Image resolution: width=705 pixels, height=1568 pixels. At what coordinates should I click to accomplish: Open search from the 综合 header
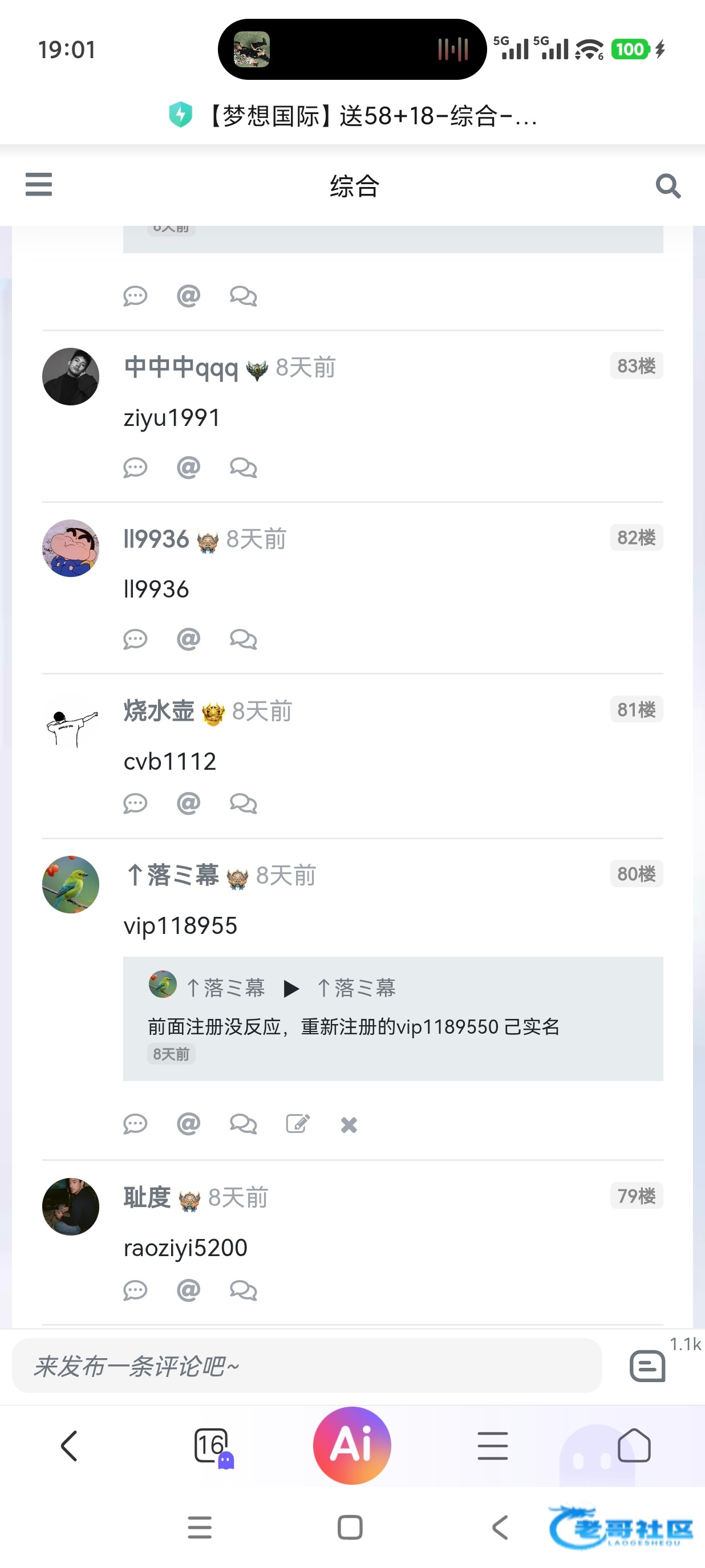click(668, 186)
